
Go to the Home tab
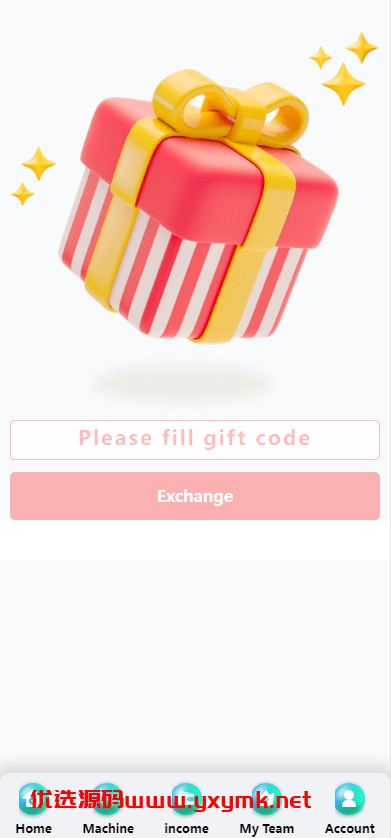[34, 809]
